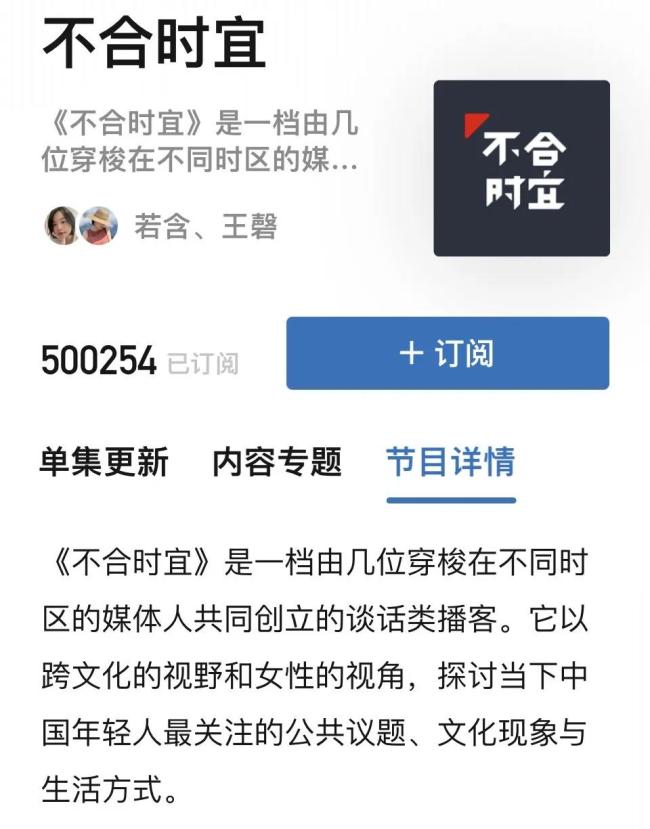This screenshot has height=829, width=650.
Task: Select the 节目详情 tab
Action: (x=450, y=462)
